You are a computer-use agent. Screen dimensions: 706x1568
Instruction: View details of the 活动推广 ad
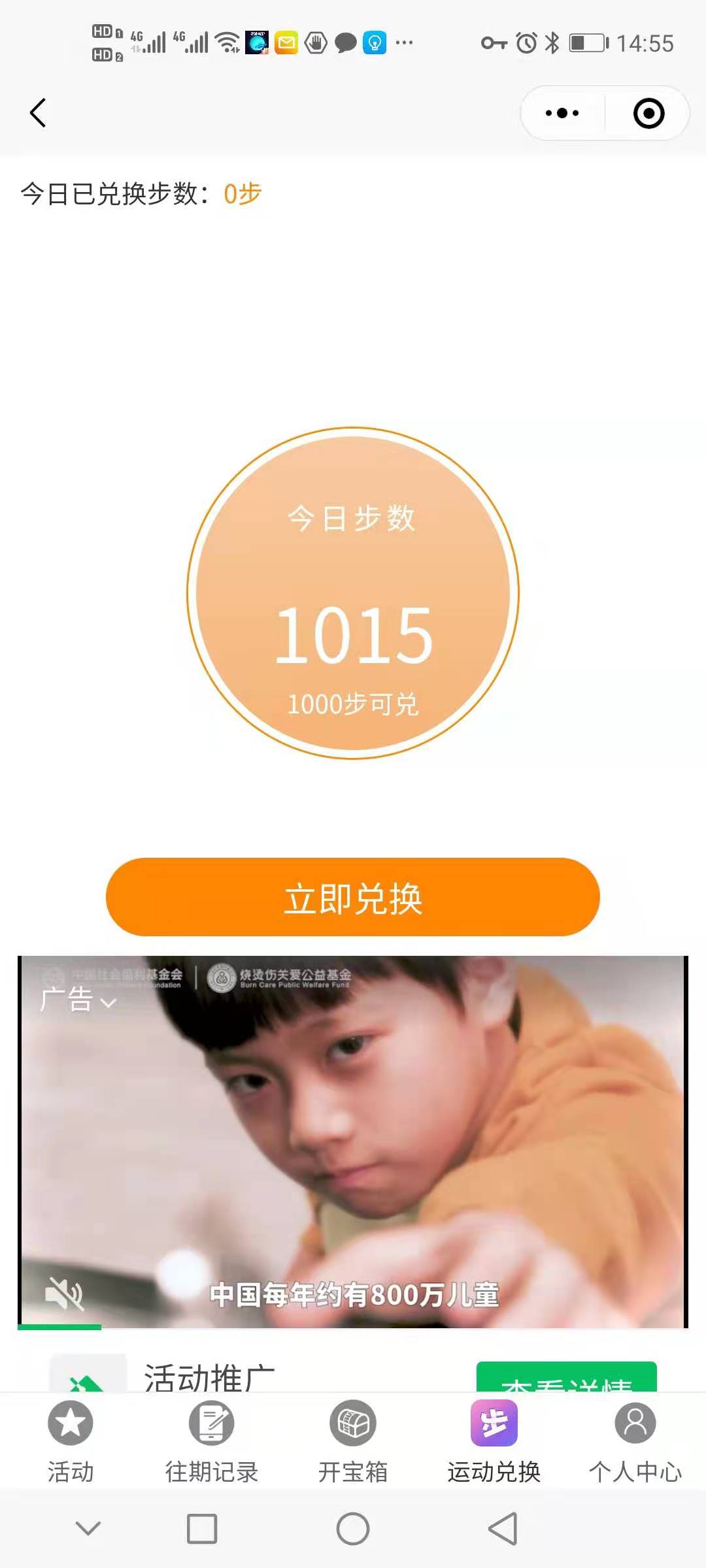click(566, 1379)
